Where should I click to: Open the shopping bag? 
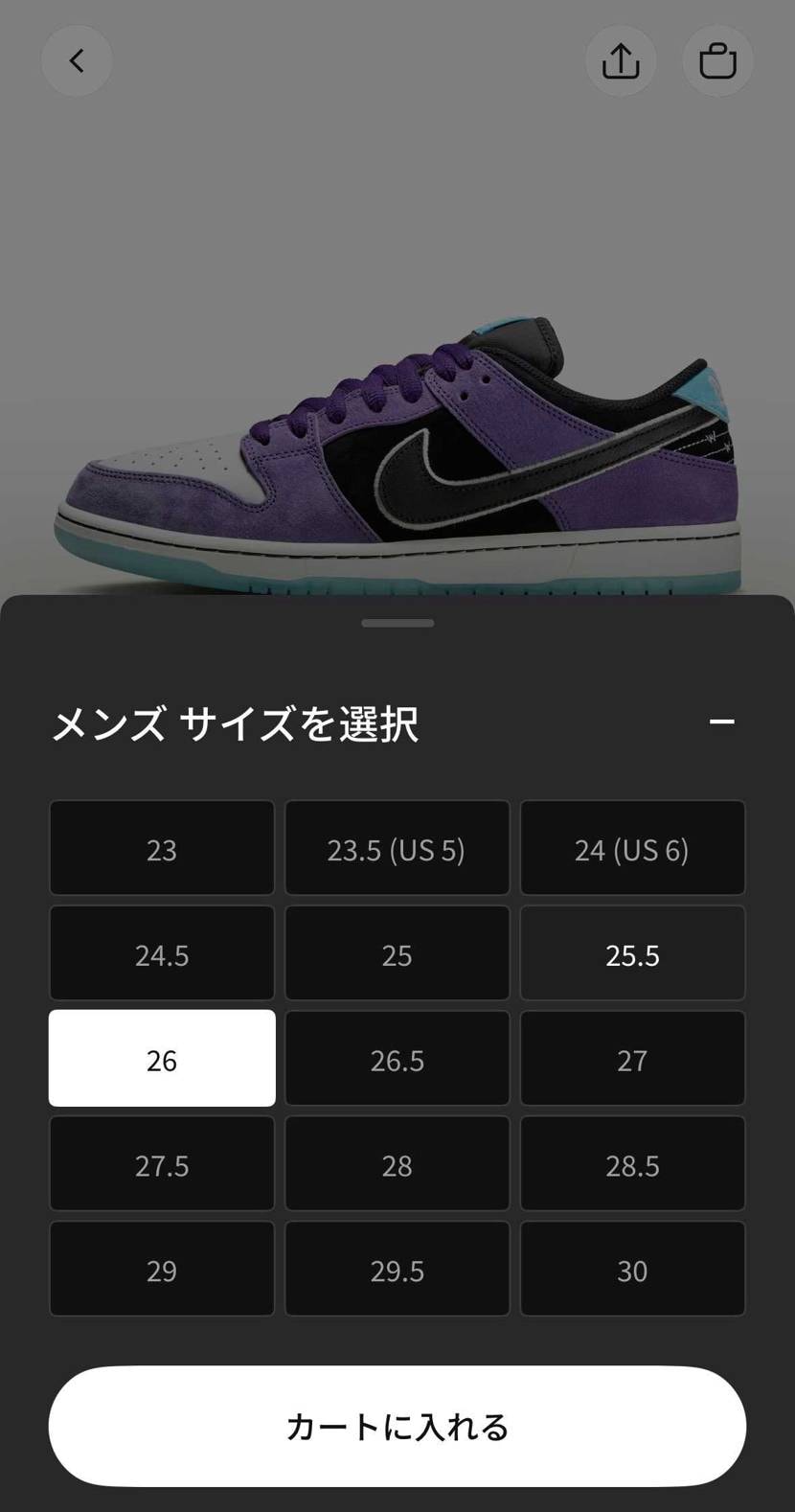click(x=717, y=61)
